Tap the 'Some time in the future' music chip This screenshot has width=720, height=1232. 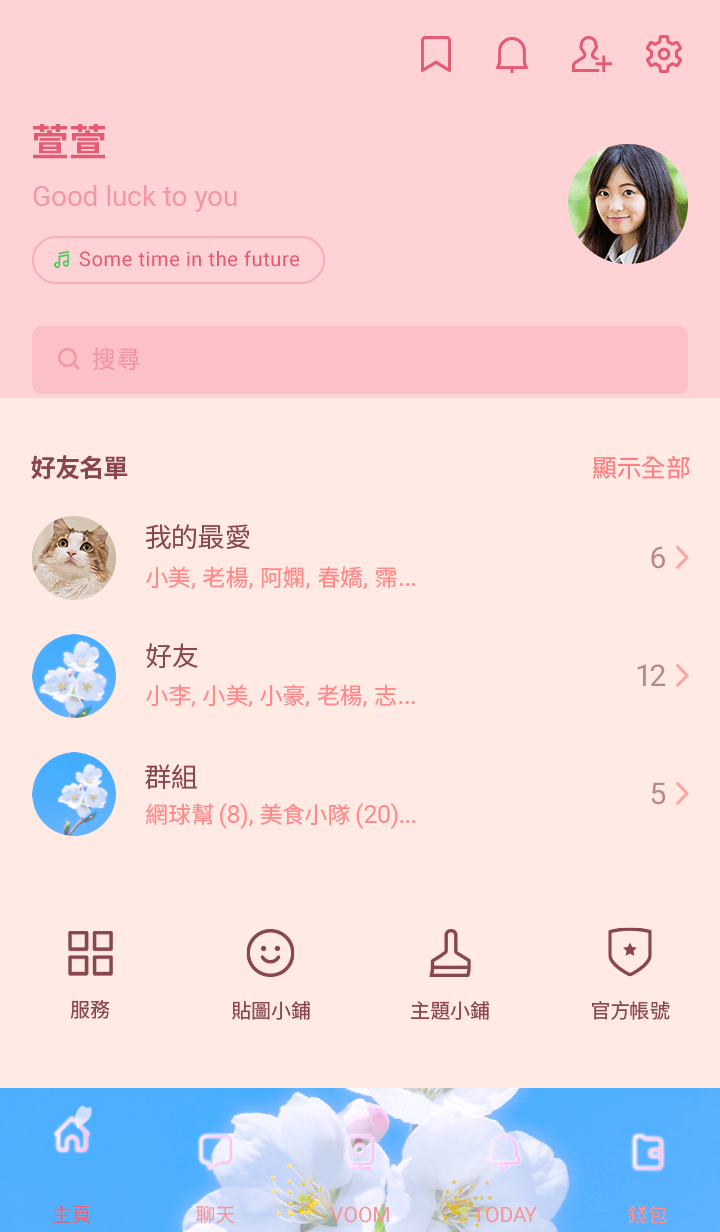(x=178, y=260)
